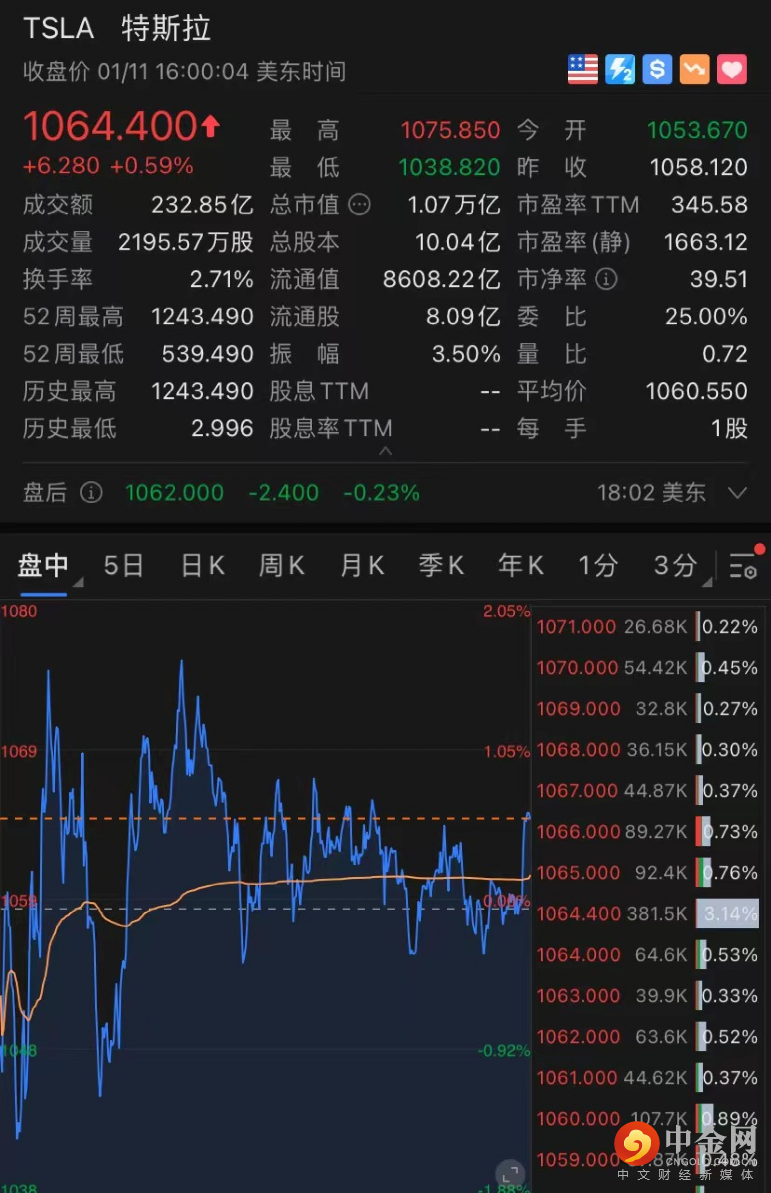Show info about 市净率
This screenshot has height=1193, width=771.
[x=606, y=279]
